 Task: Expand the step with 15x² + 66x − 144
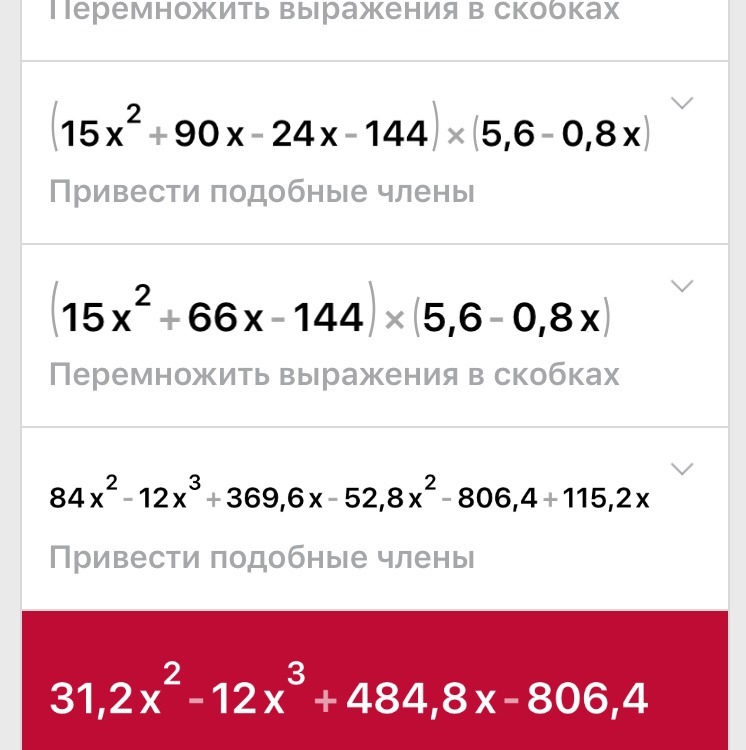[x=682, y=286]
